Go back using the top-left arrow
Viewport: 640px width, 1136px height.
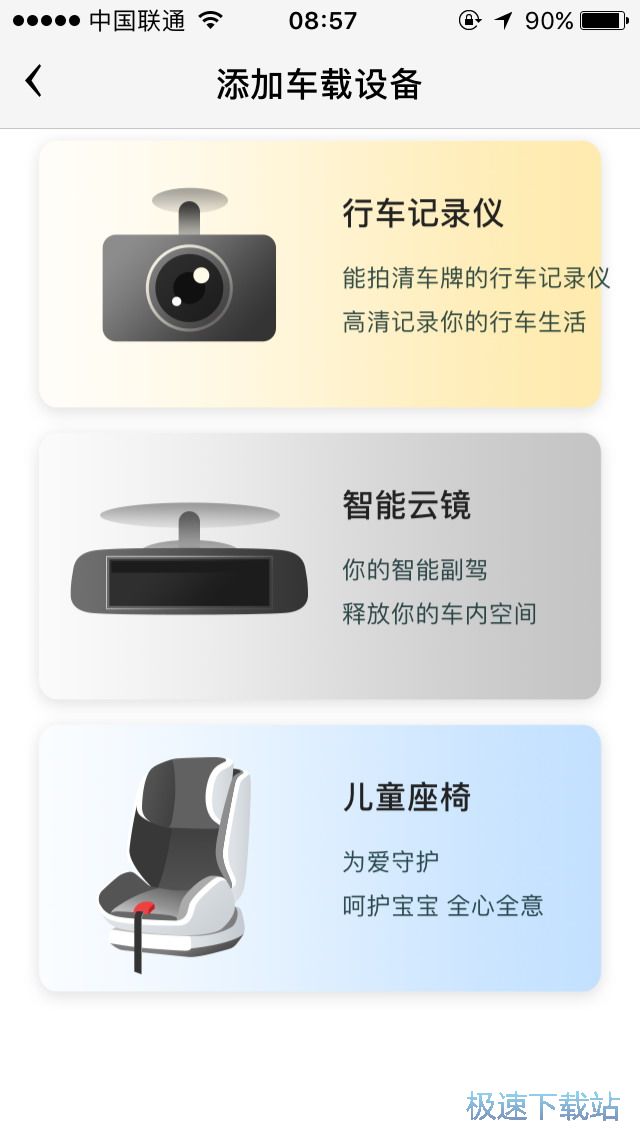coord(34,81)
